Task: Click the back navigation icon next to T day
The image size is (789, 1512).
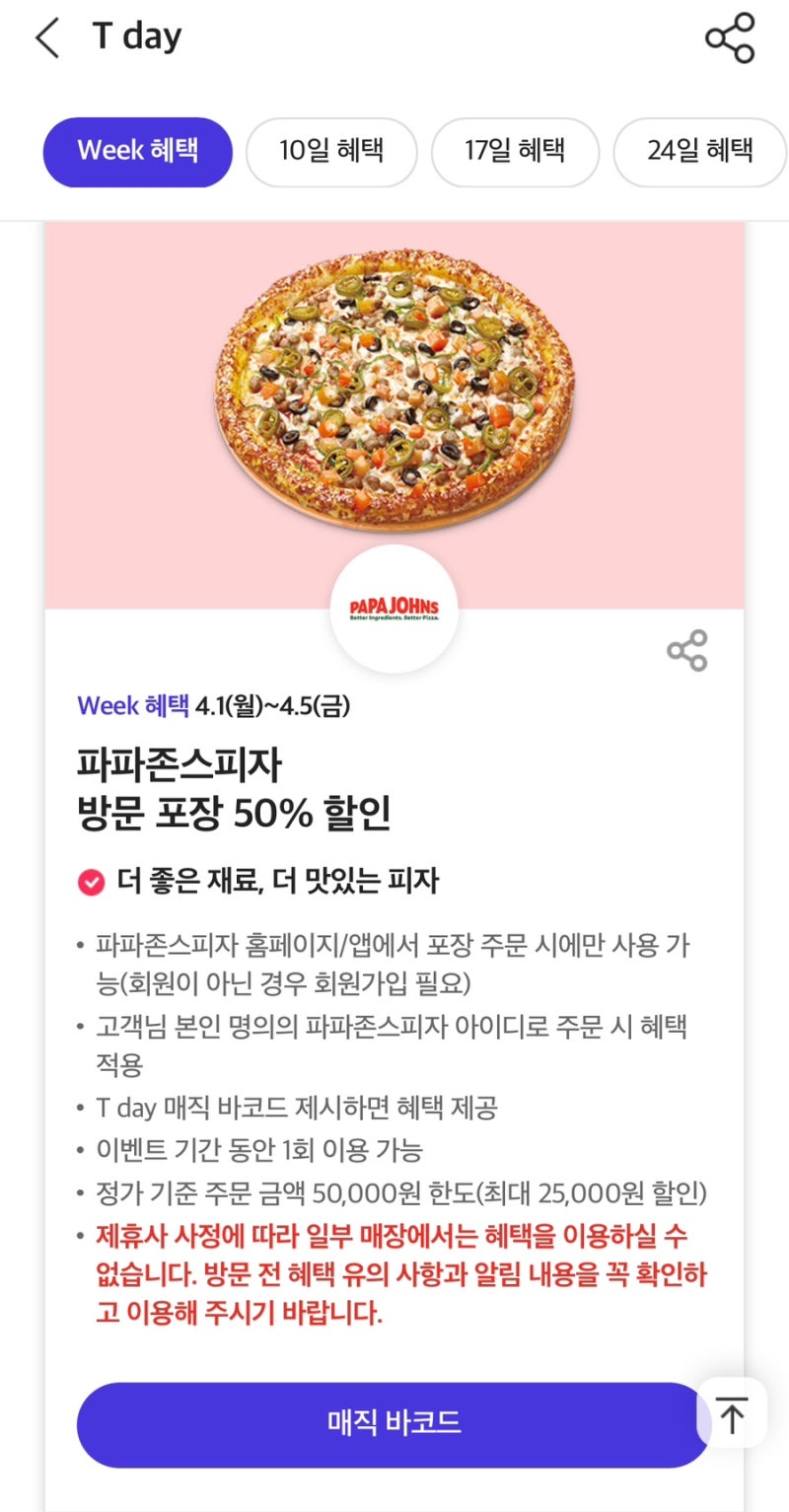Action: pos(47,37)
